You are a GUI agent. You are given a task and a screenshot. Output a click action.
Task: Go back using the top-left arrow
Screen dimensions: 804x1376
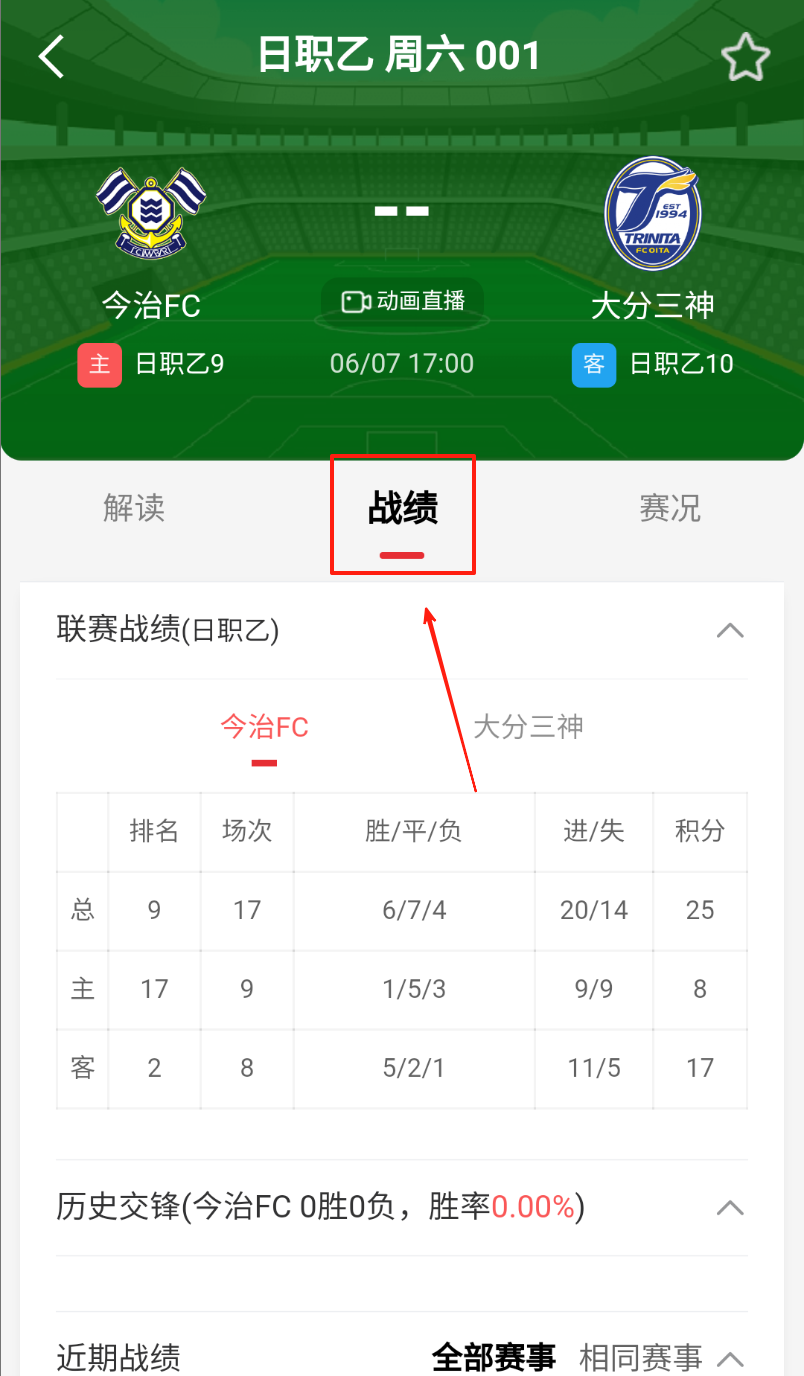coord(51,57)
